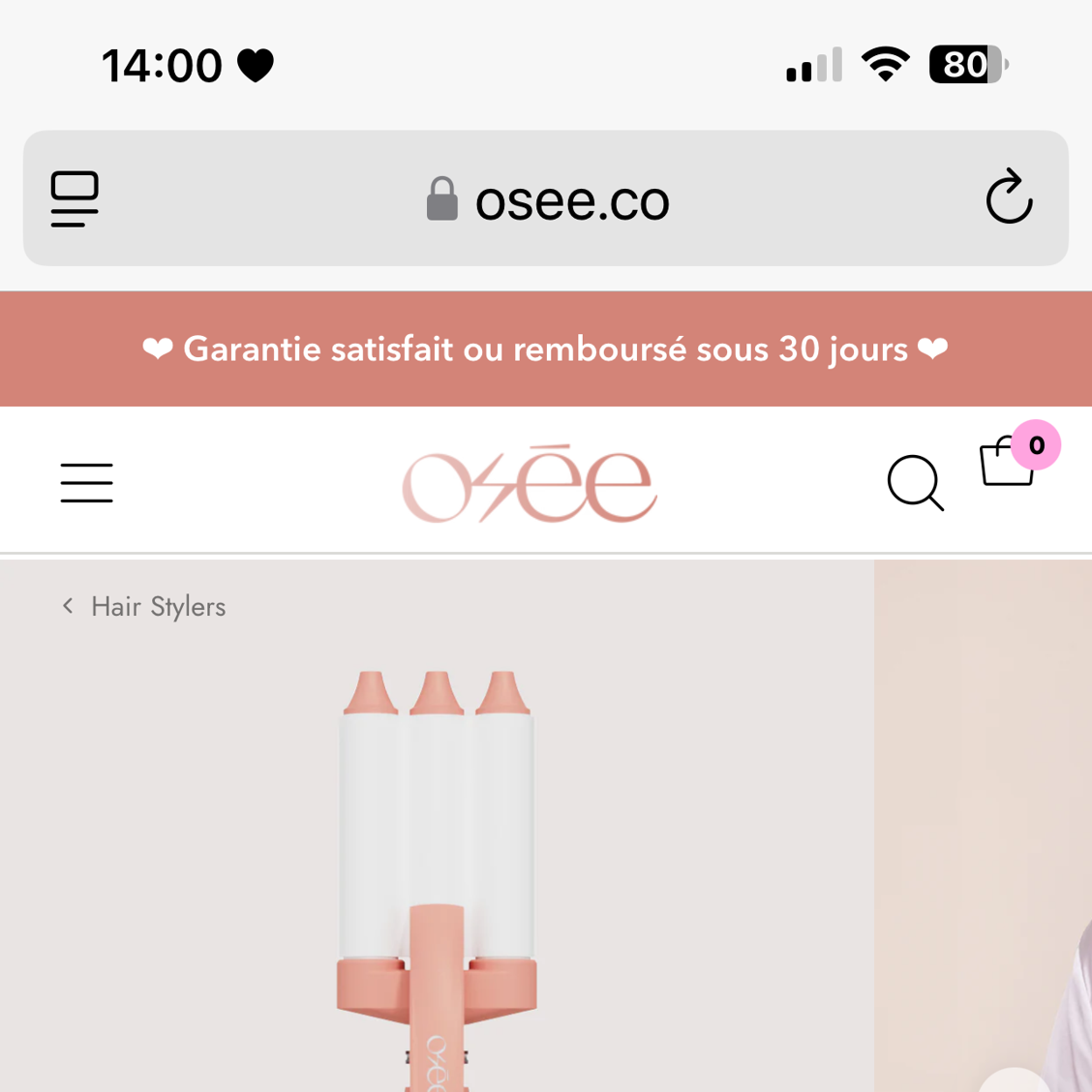Go back to Hair Stylers

coord(145,607)
